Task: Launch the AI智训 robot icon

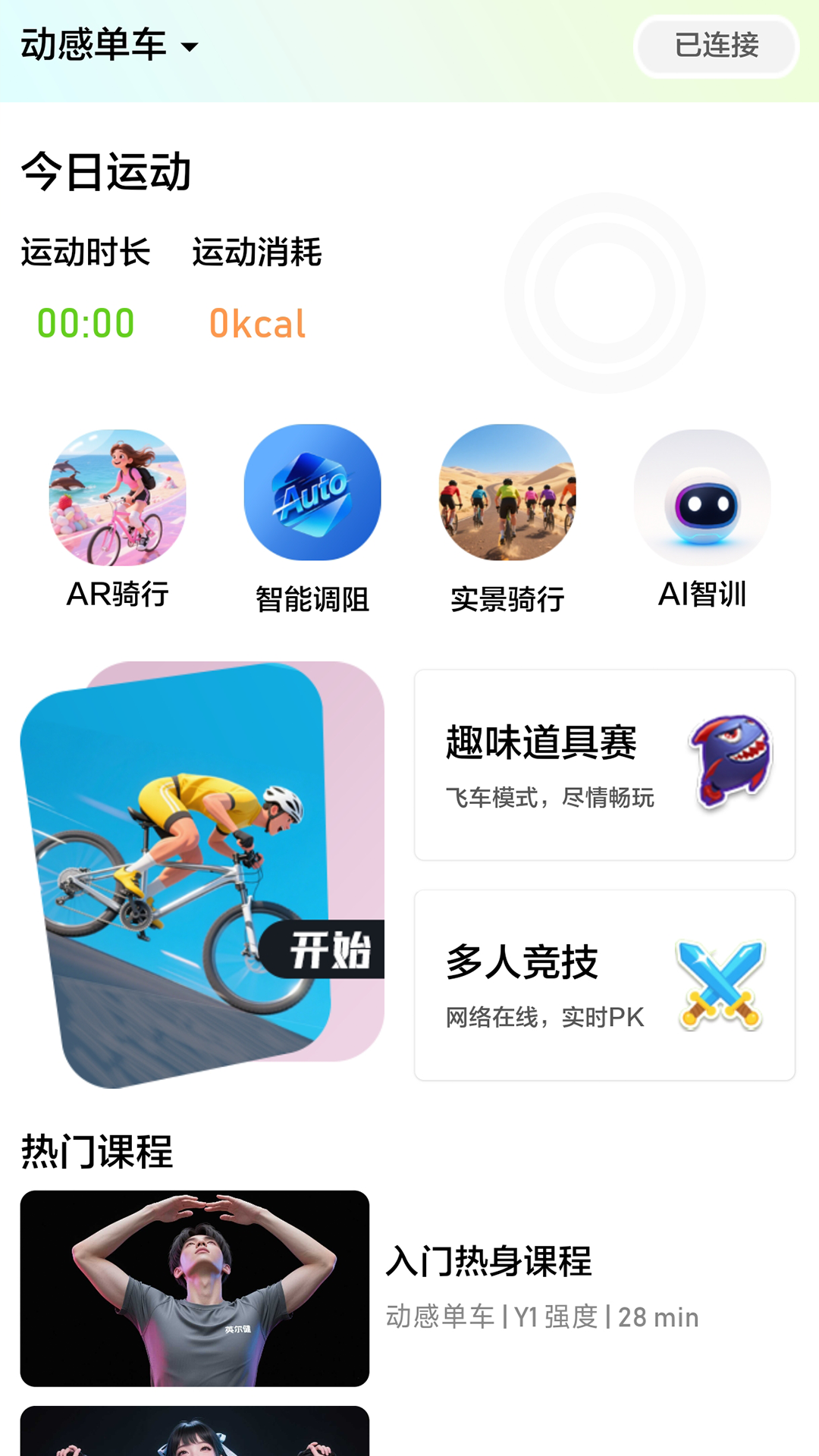Action: tap(702, 495)
